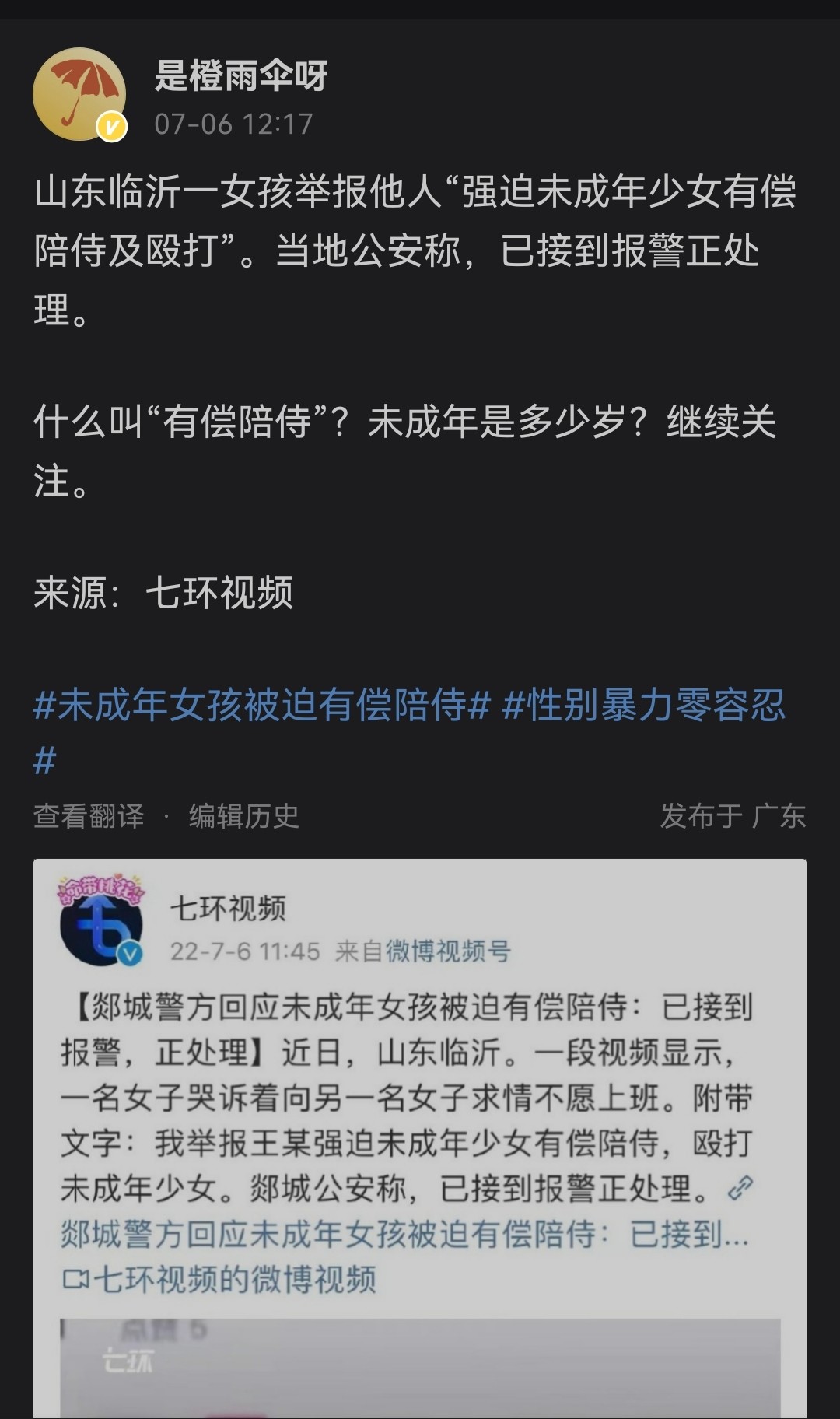This screenshot has width=840, height=1419.
Task: Open hashtag #未成年女孩被迫有偿陪侍#
Action: tap(262, 705)
